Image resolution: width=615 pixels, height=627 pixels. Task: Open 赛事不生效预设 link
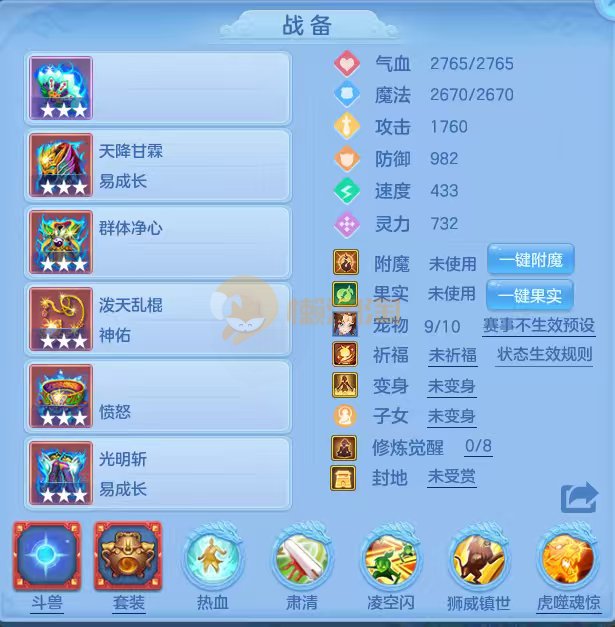[x=538, y=326]
